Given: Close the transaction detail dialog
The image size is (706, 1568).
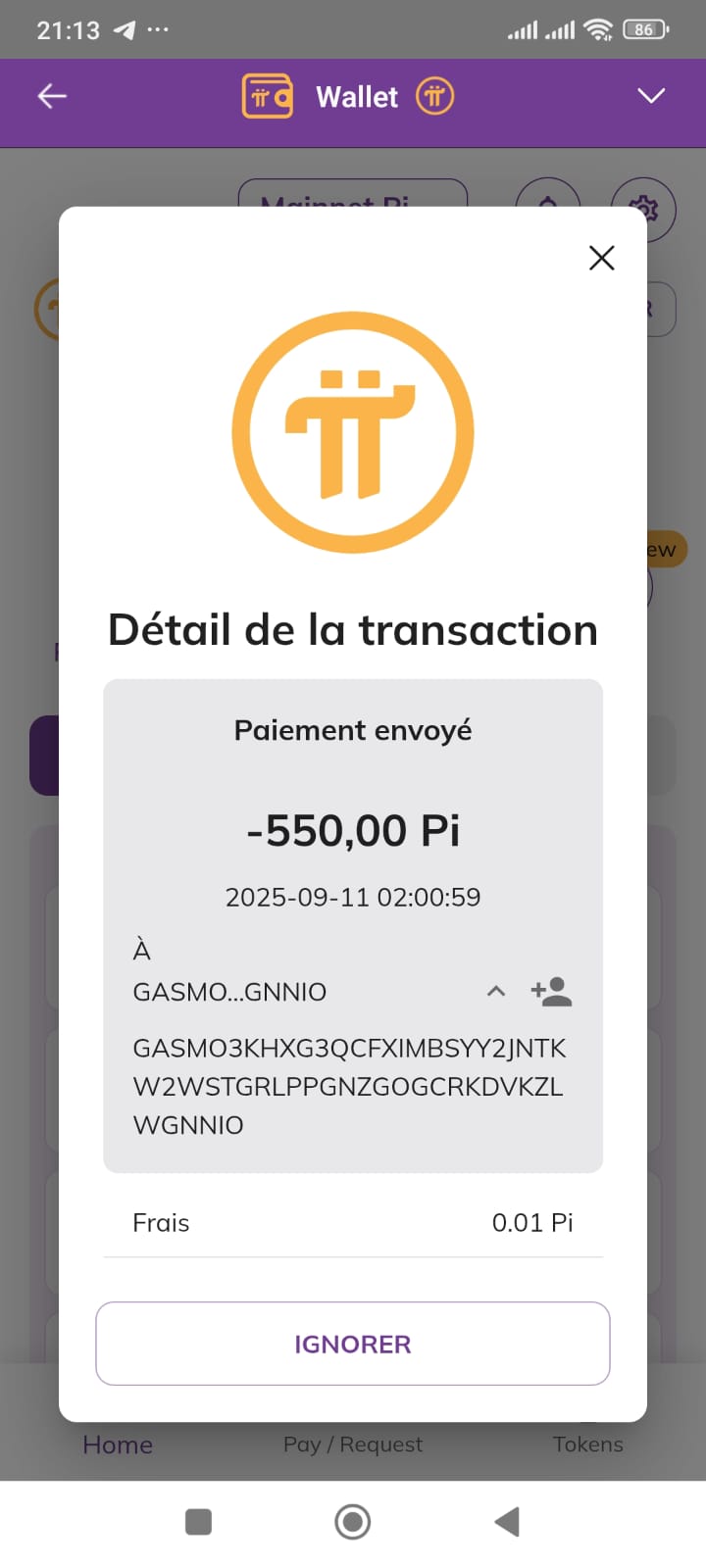Looking at the screenshot, I should pyautogui.click(x=601, y=258).
